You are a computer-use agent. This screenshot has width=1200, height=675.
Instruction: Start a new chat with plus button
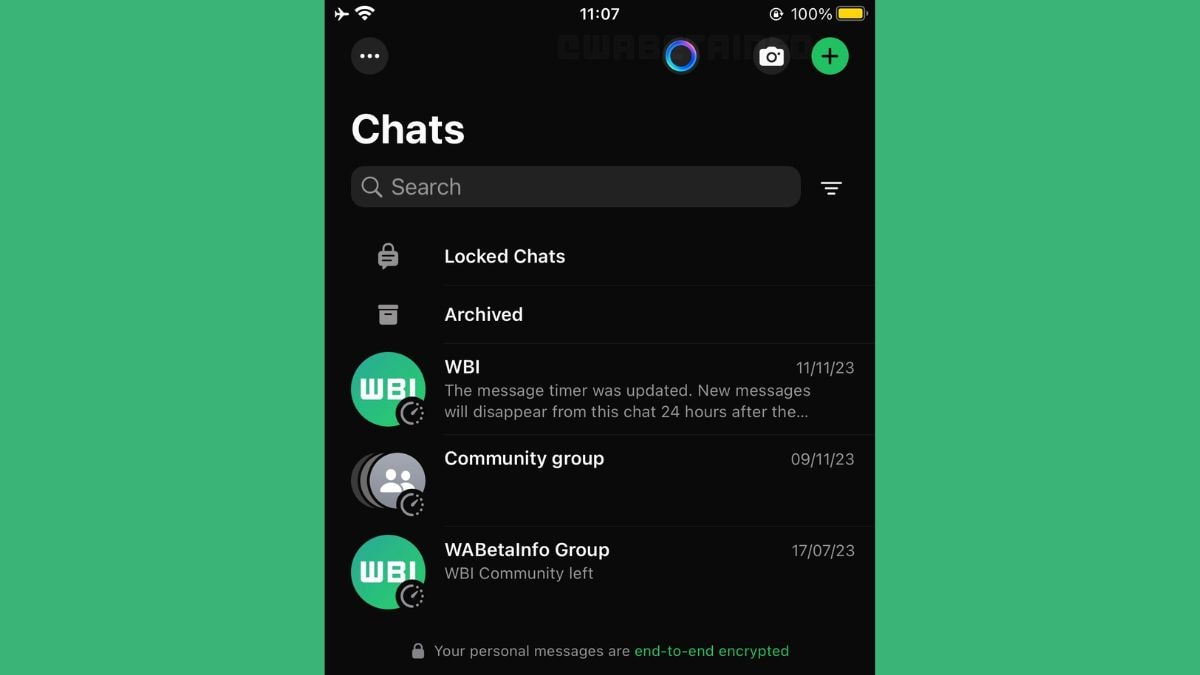(829, 56)
